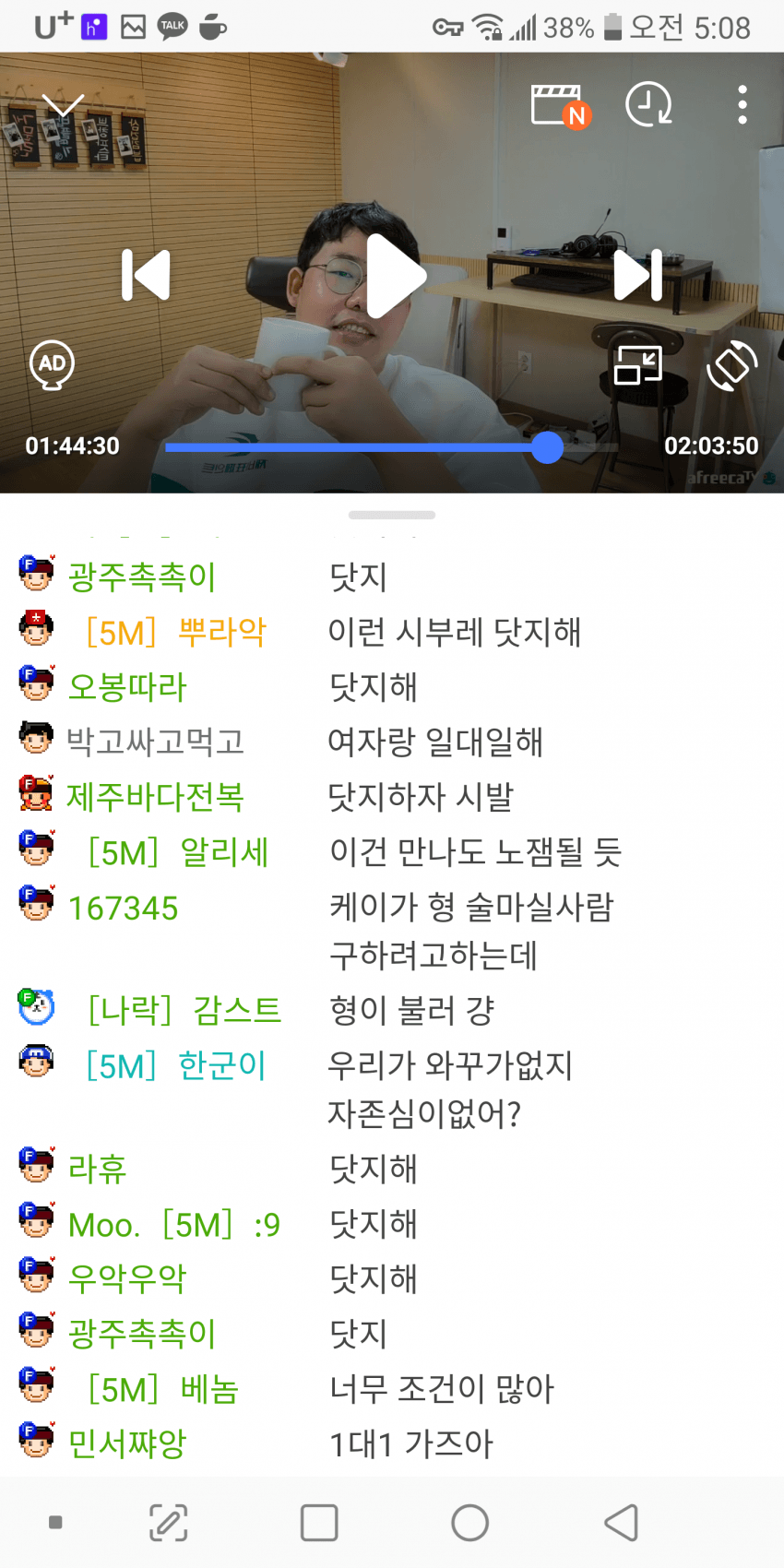Viewport: 784px width, 1568px height.
Task: Open the clip list icon with N badge
Action: pyautogui.click(x=559, y=106)
